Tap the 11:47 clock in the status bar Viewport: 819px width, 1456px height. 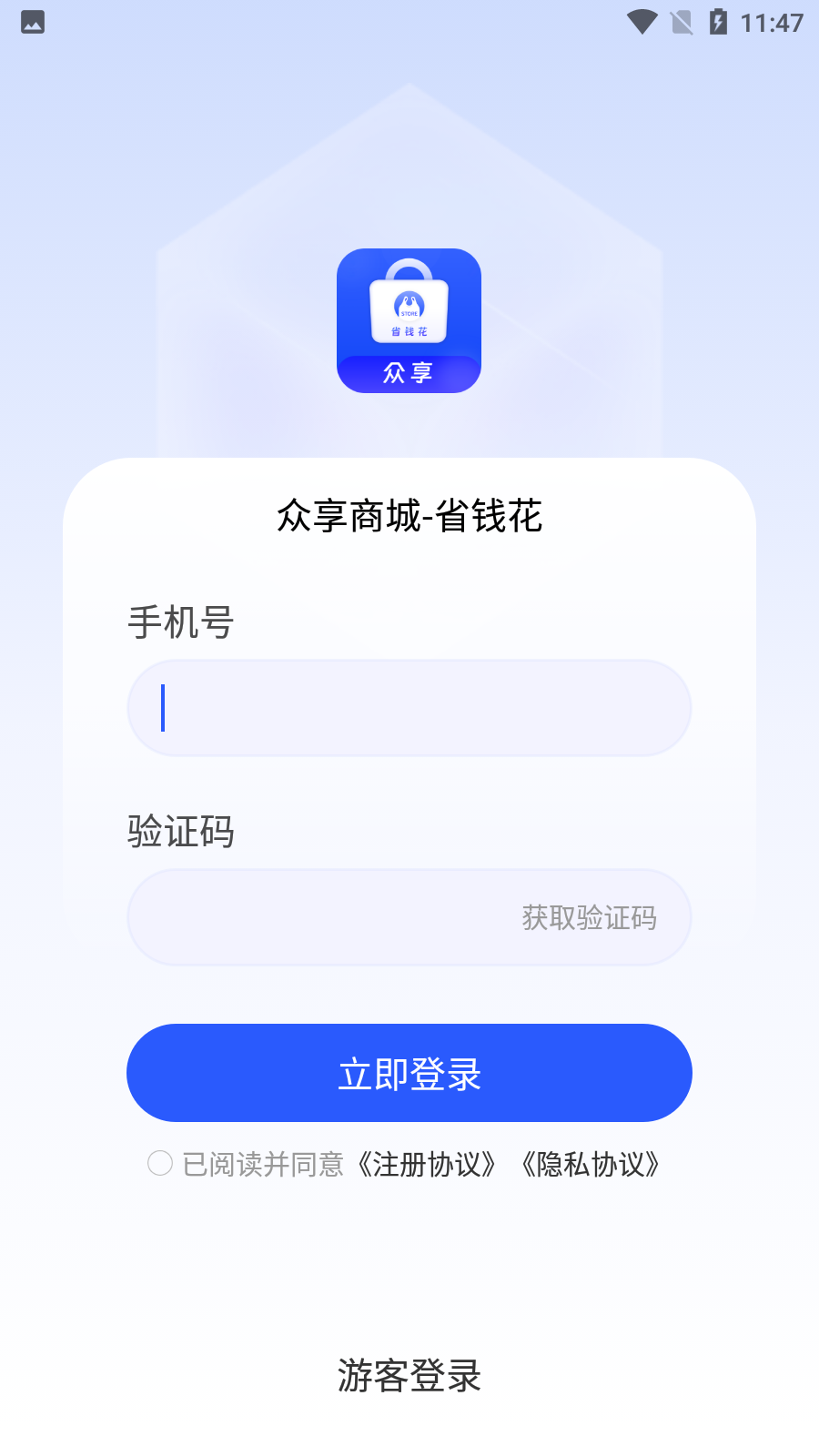(770, 24)
